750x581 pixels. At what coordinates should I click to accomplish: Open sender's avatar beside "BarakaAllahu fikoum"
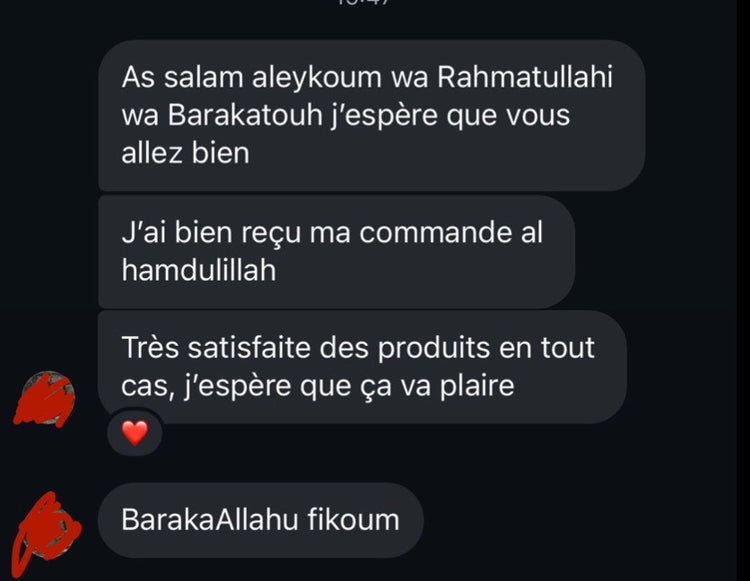[49, 521]
